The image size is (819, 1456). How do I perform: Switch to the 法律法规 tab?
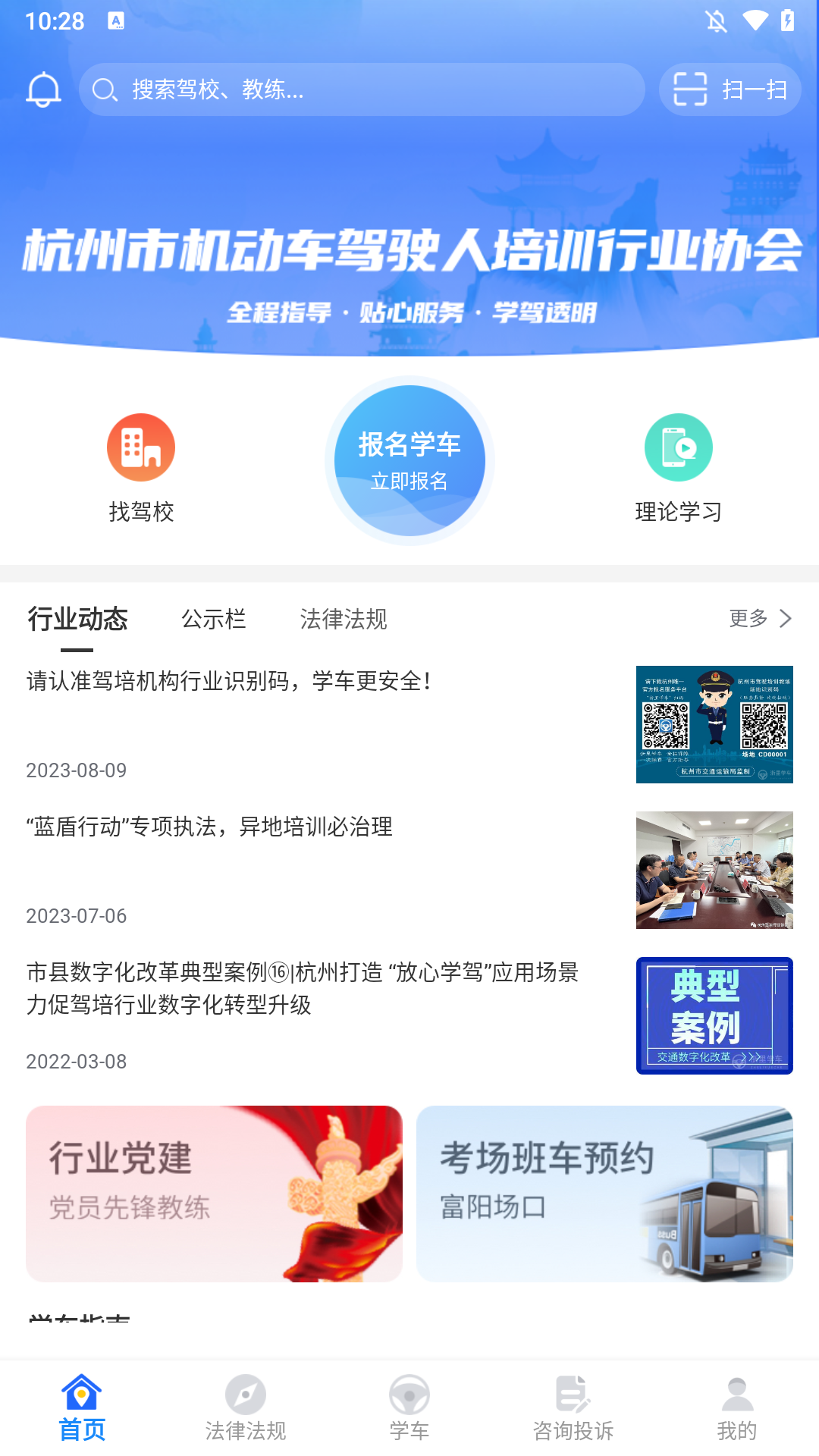(x=343, y=620)
